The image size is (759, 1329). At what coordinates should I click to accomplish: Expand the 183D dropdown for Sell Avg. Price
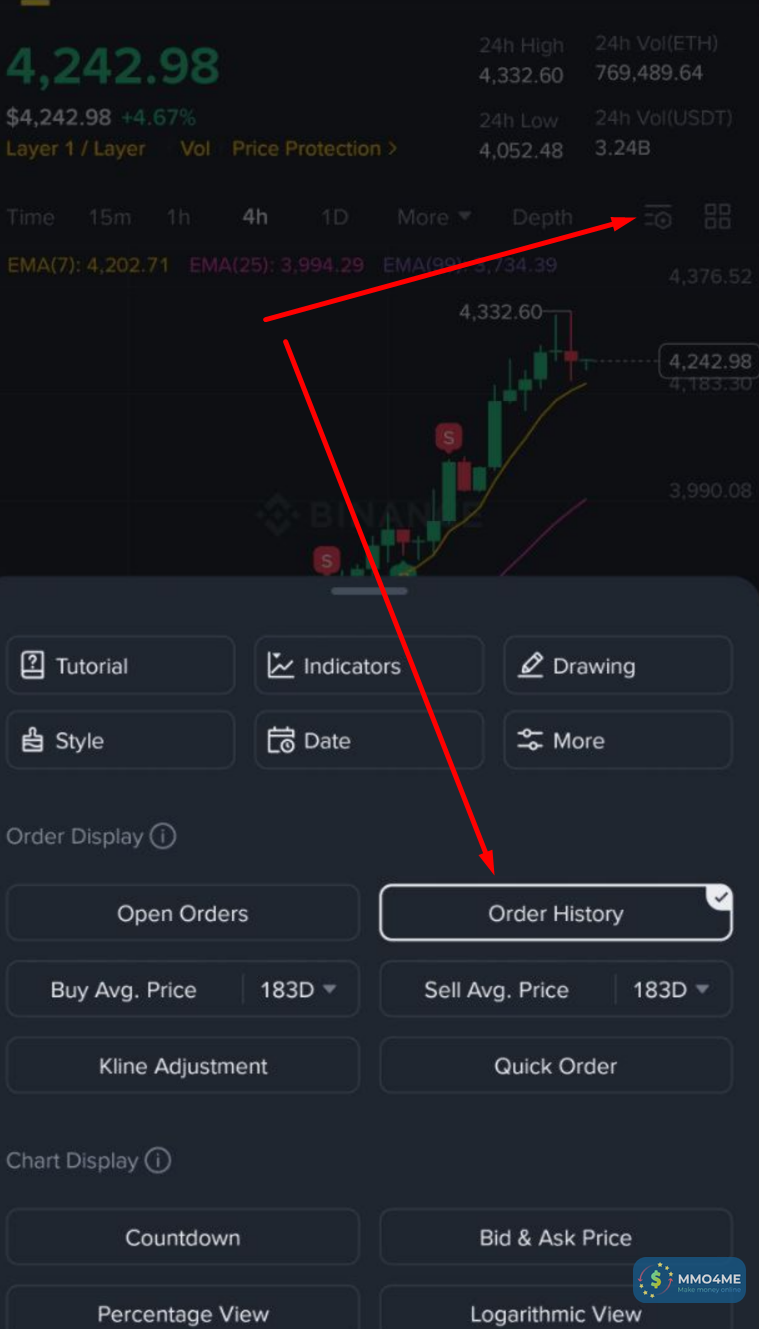tap(671, 990)
